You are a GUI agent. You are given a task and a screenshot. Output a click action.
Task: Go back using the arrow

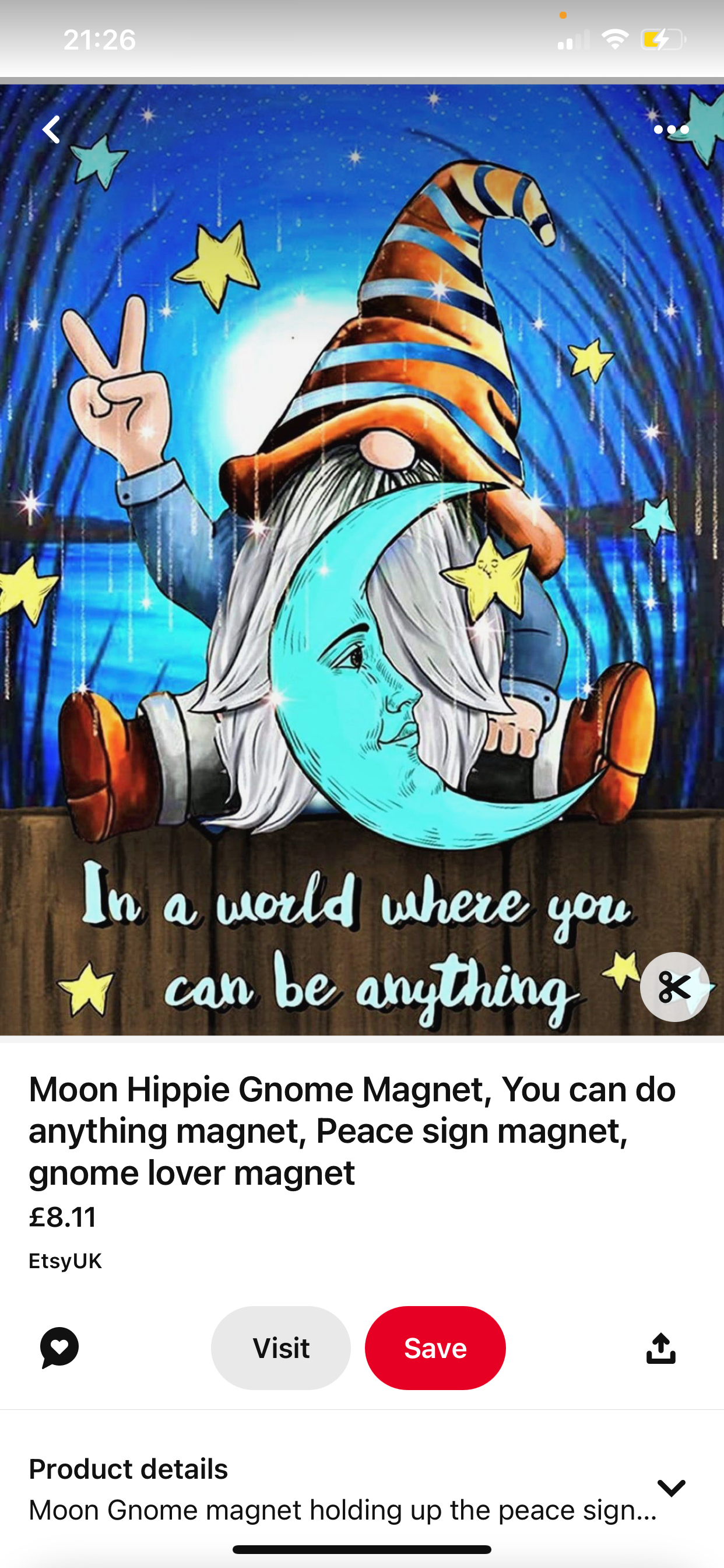(x=51, y=129)
